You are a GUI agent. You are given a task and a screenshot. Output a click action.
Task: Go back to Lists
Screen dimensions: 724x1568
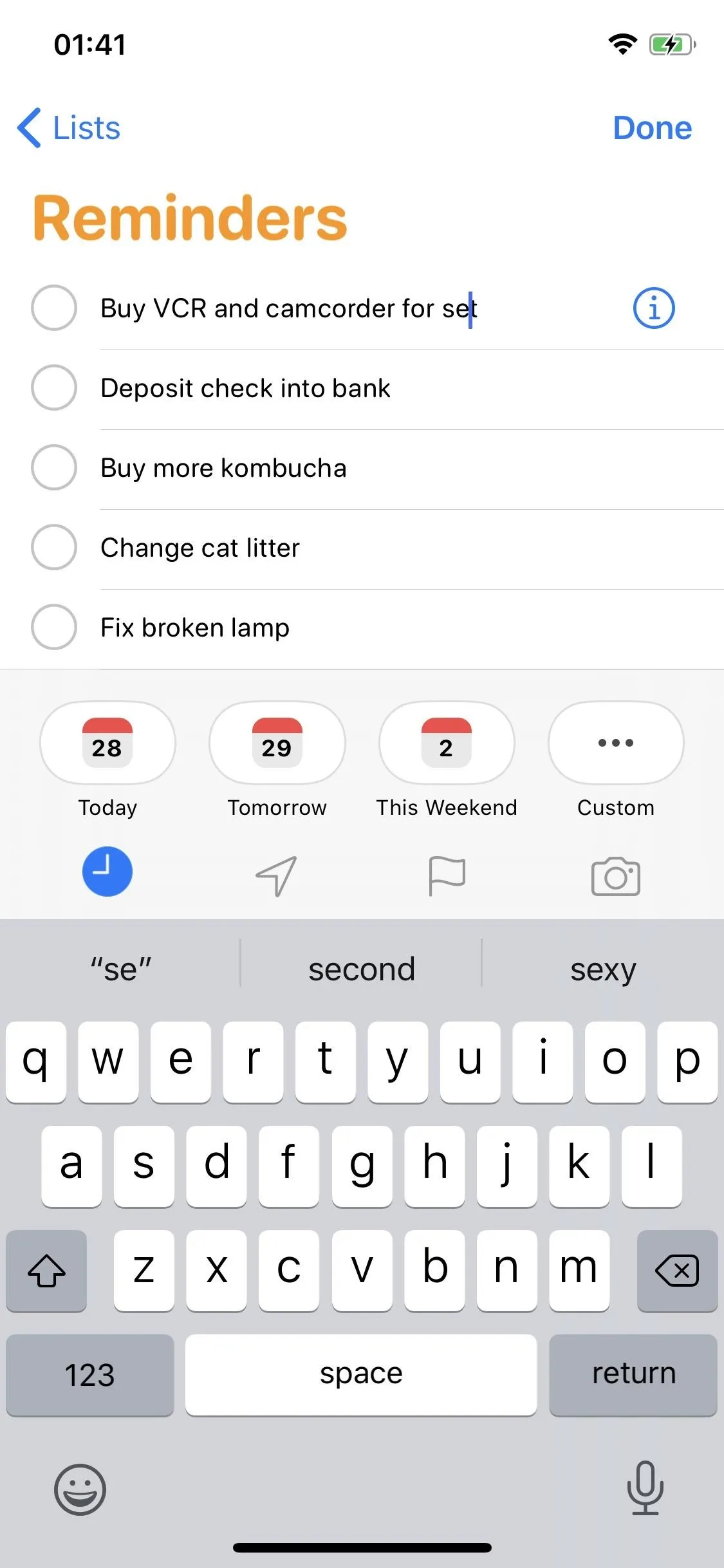69,127
